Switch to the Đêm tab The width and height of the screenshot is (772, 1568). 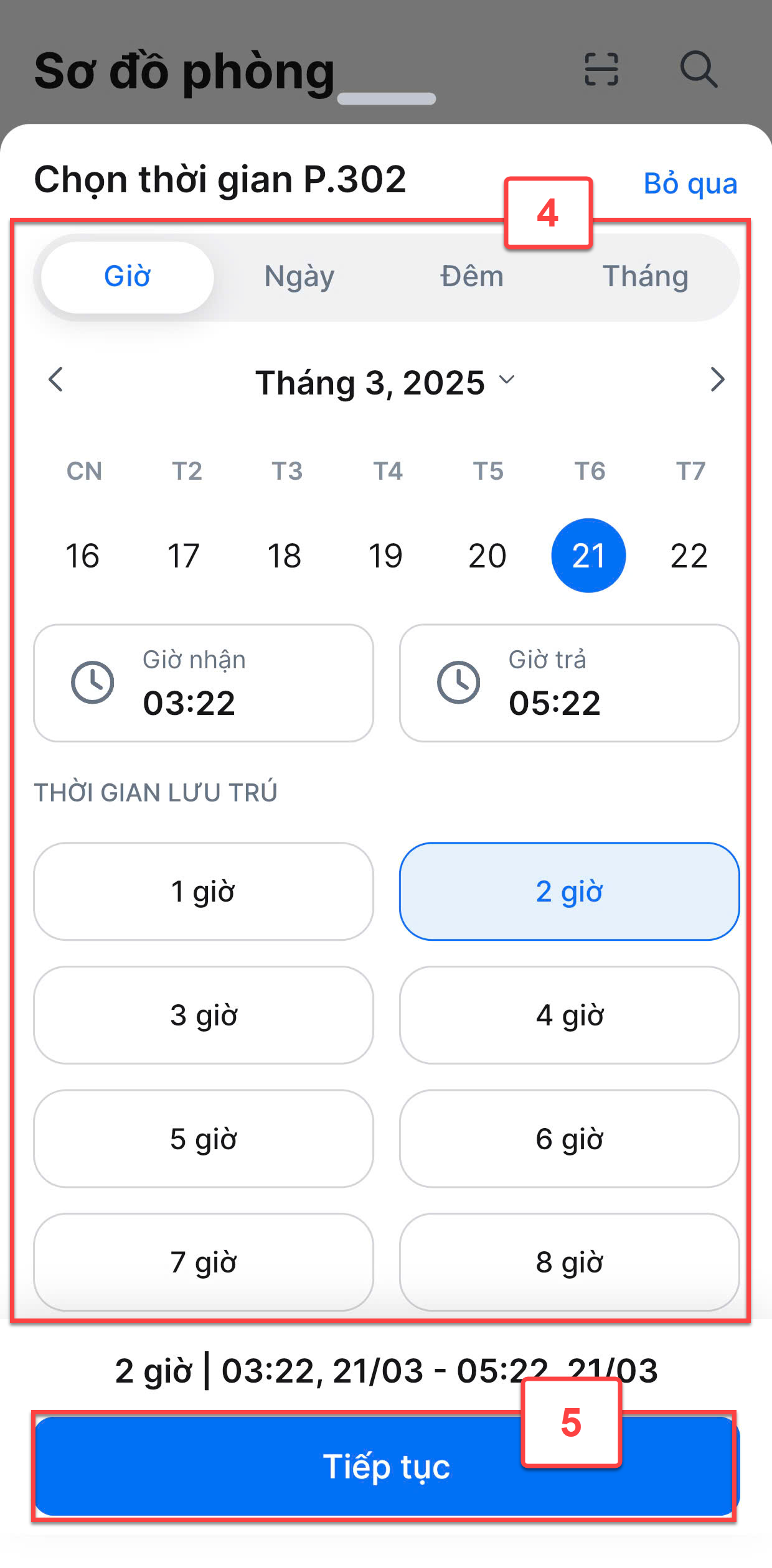point(472,277)
